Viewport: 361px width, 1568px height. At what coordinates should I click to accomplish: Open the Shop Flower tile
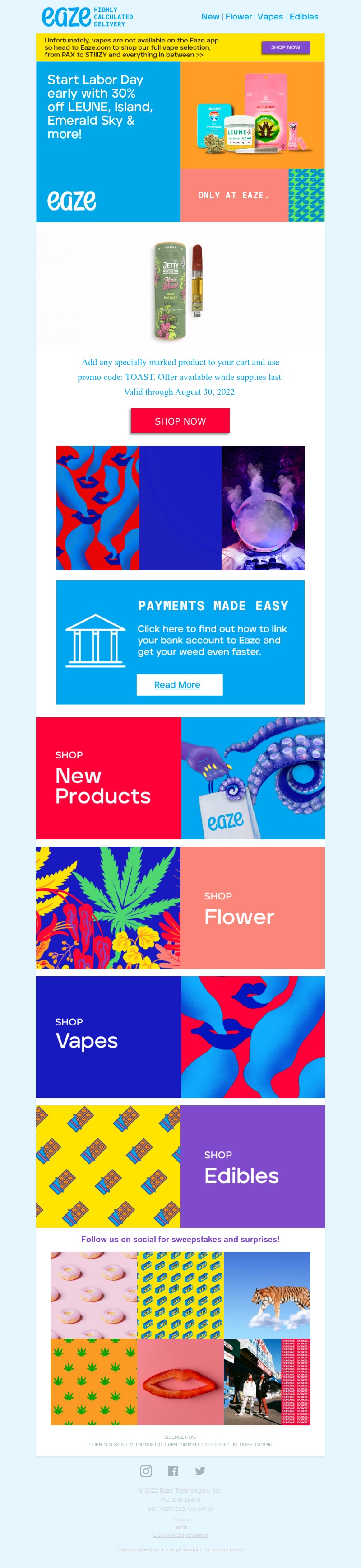pyautogui.click(x=180, y=907)
